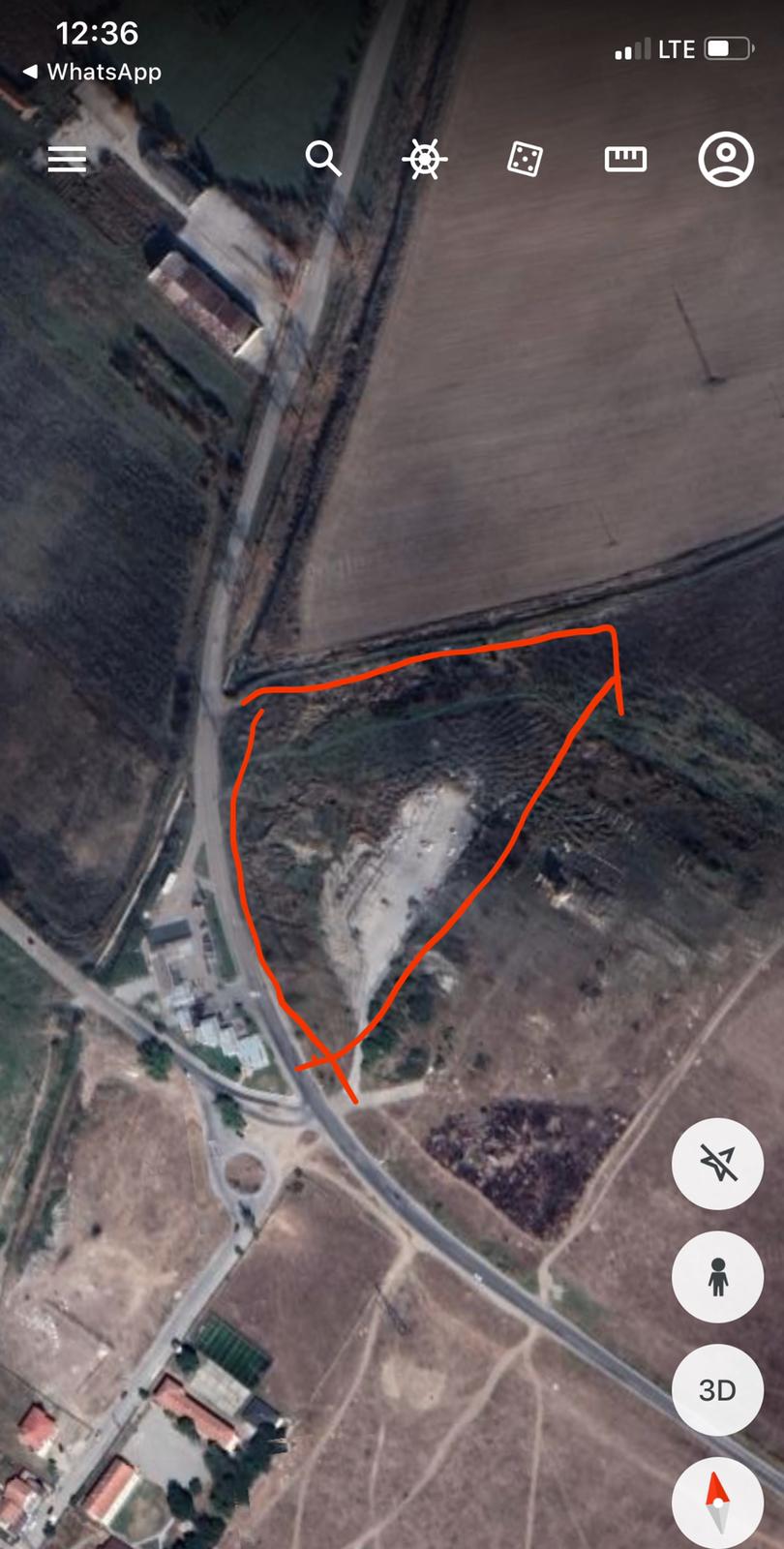
Task: Open the account profile icon
Action: pos(726,159)
